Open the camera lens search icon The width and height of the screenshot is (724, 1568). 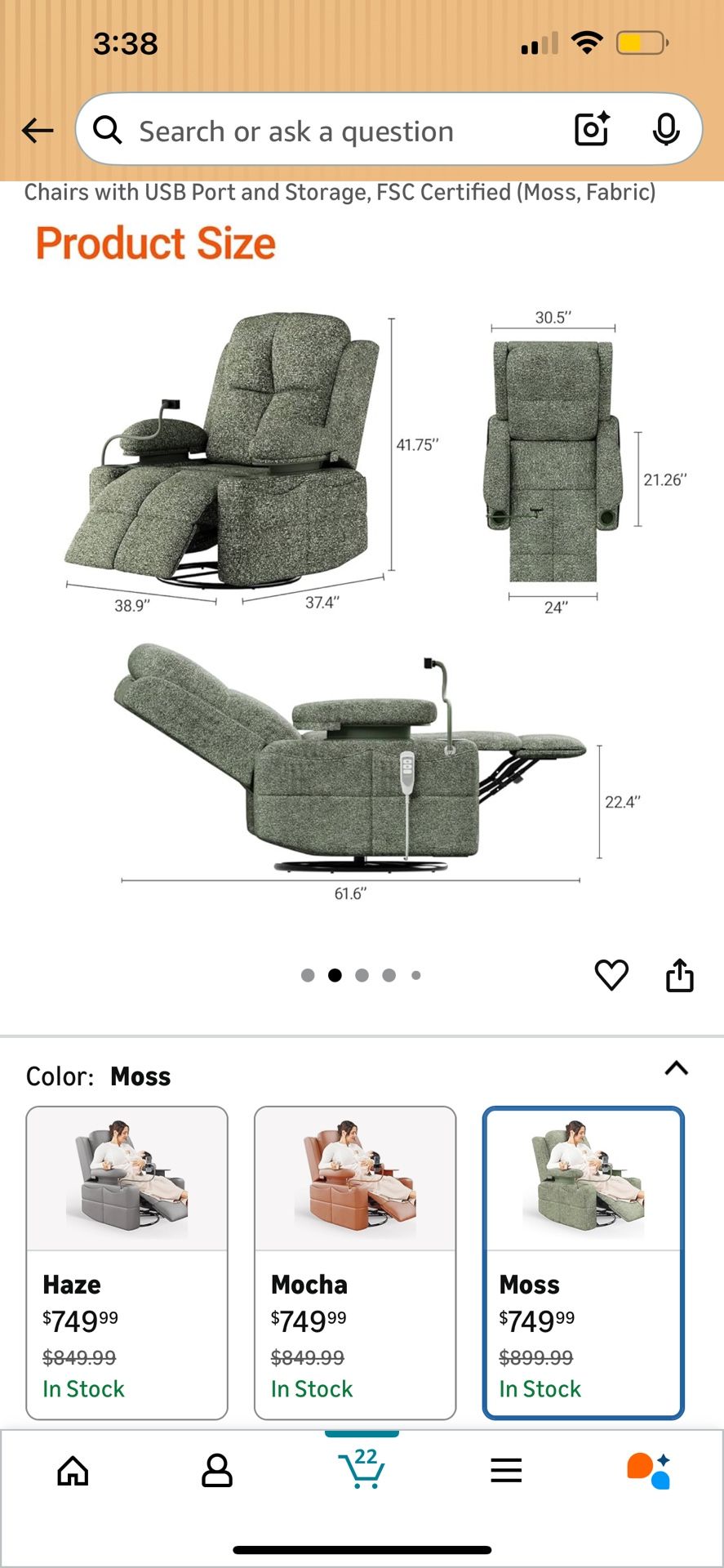click(592, 130)
